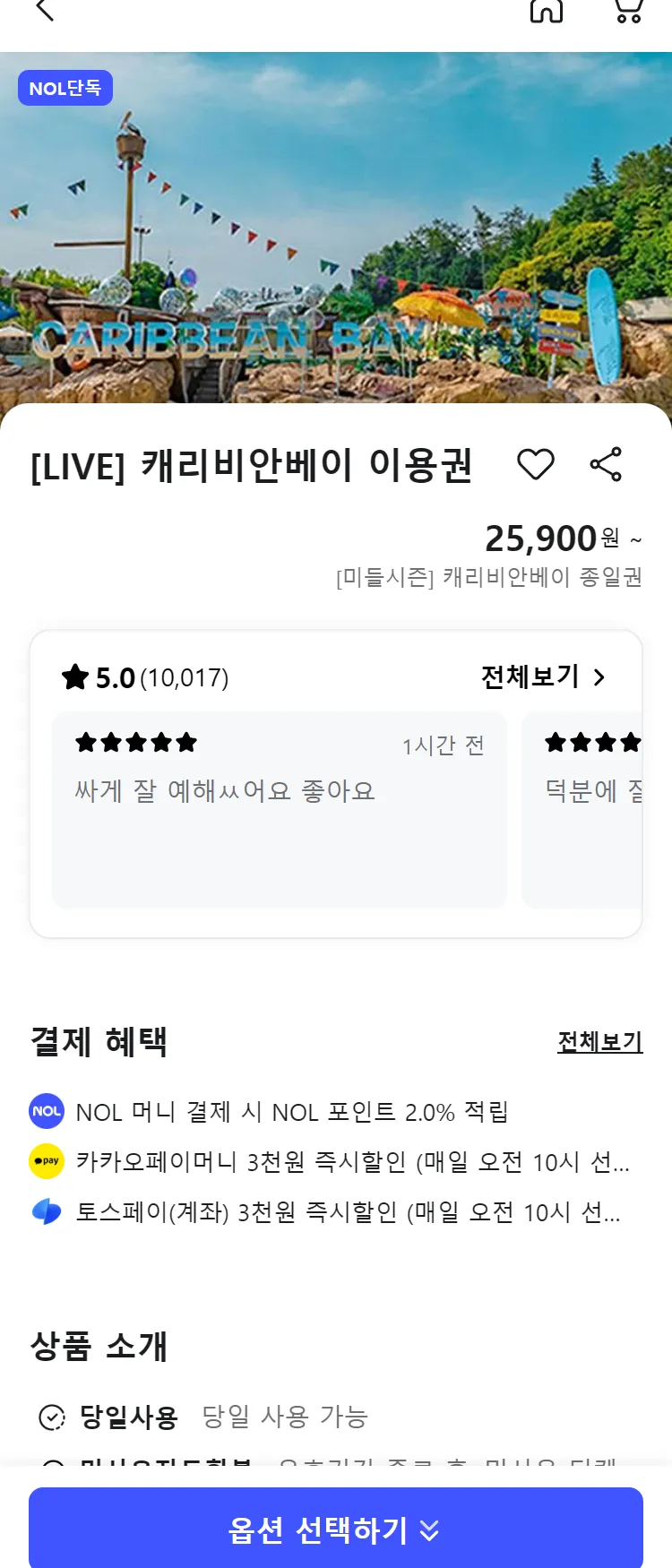The image size is (672, 1568).
Task: Tap the KakaoPay icon in payment benefits
Action: tap(46, 1162)
